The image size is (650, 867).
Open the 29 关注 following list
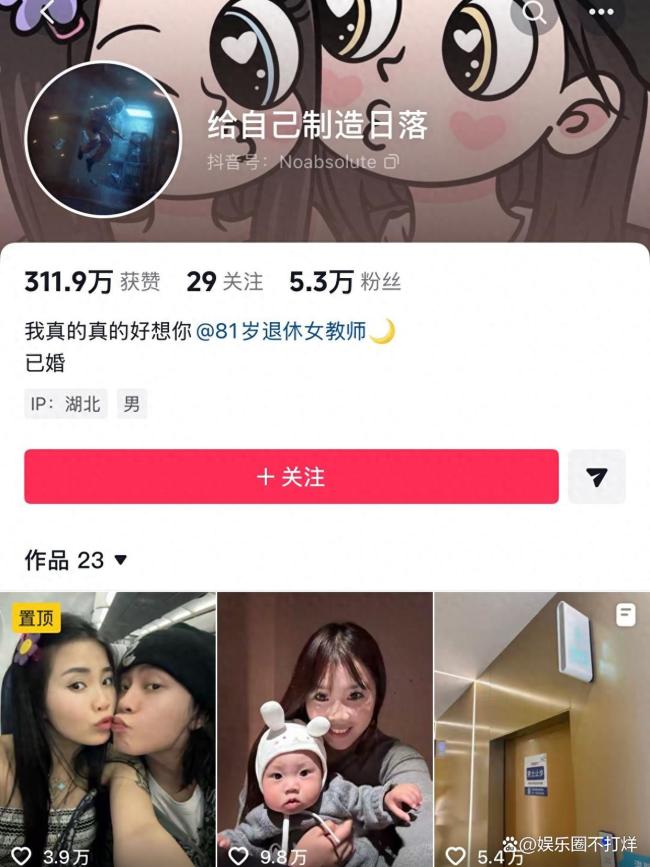tap(224, 282)
